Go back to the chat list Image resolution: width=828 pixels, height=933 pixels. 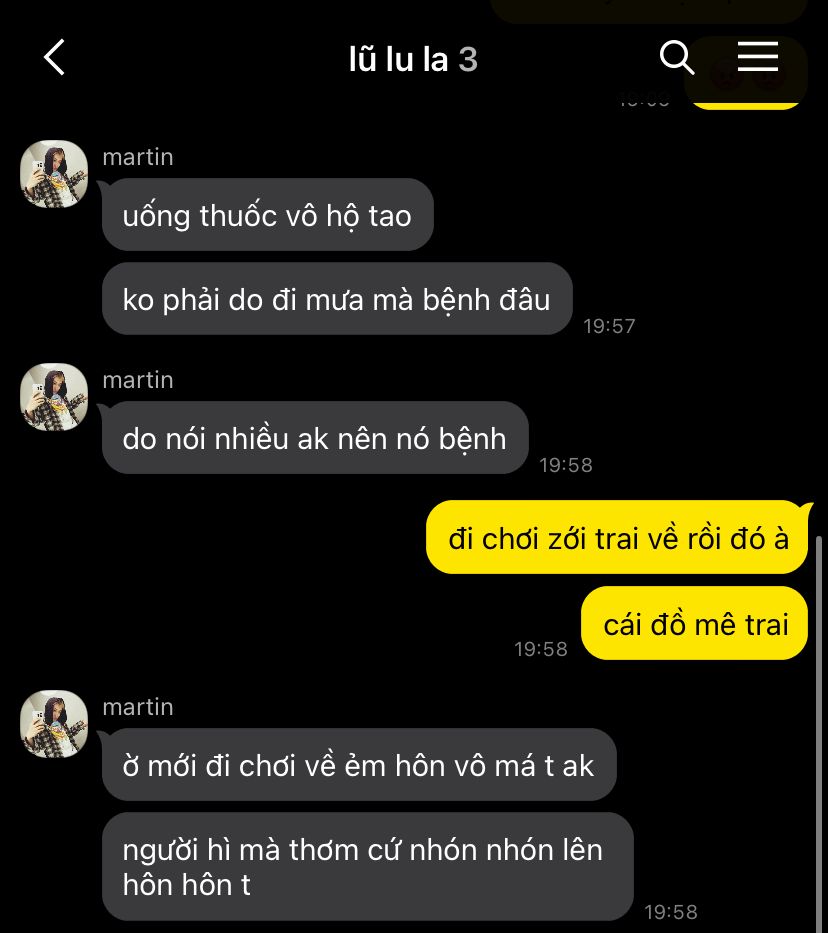coord(55,58)
